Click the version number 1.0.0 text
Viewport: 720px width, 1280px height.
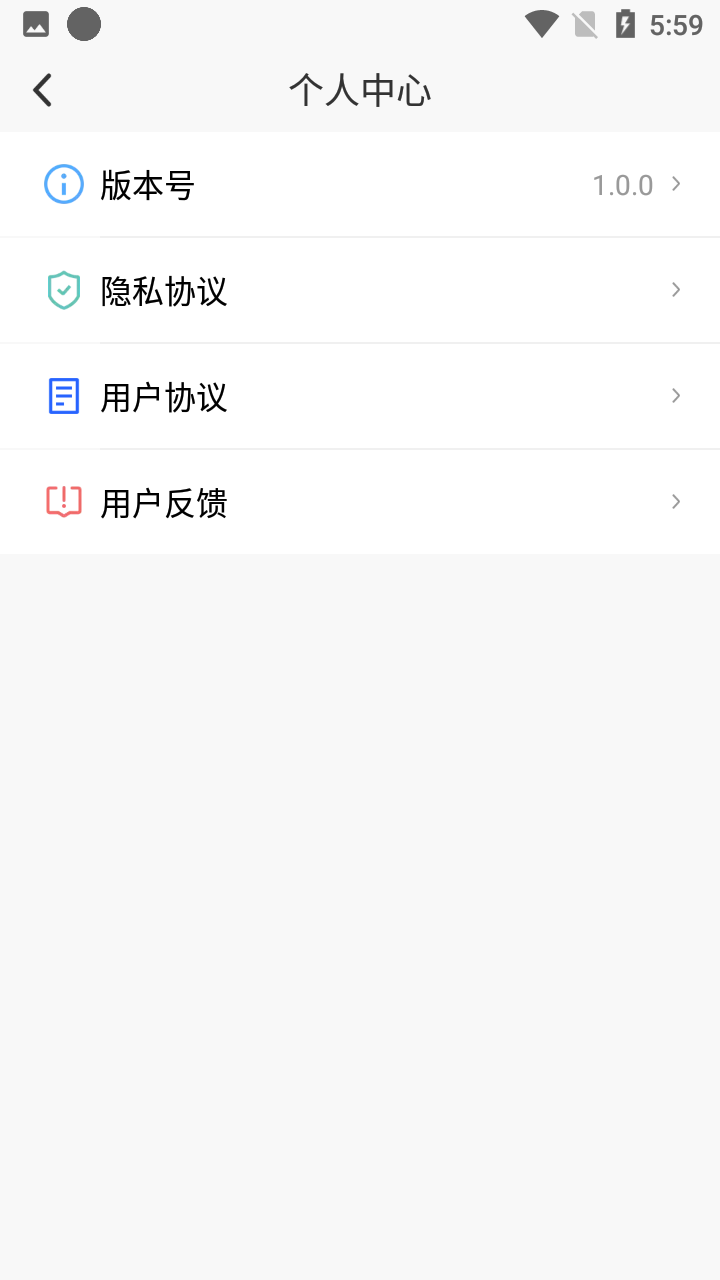(x=623, y=184)
